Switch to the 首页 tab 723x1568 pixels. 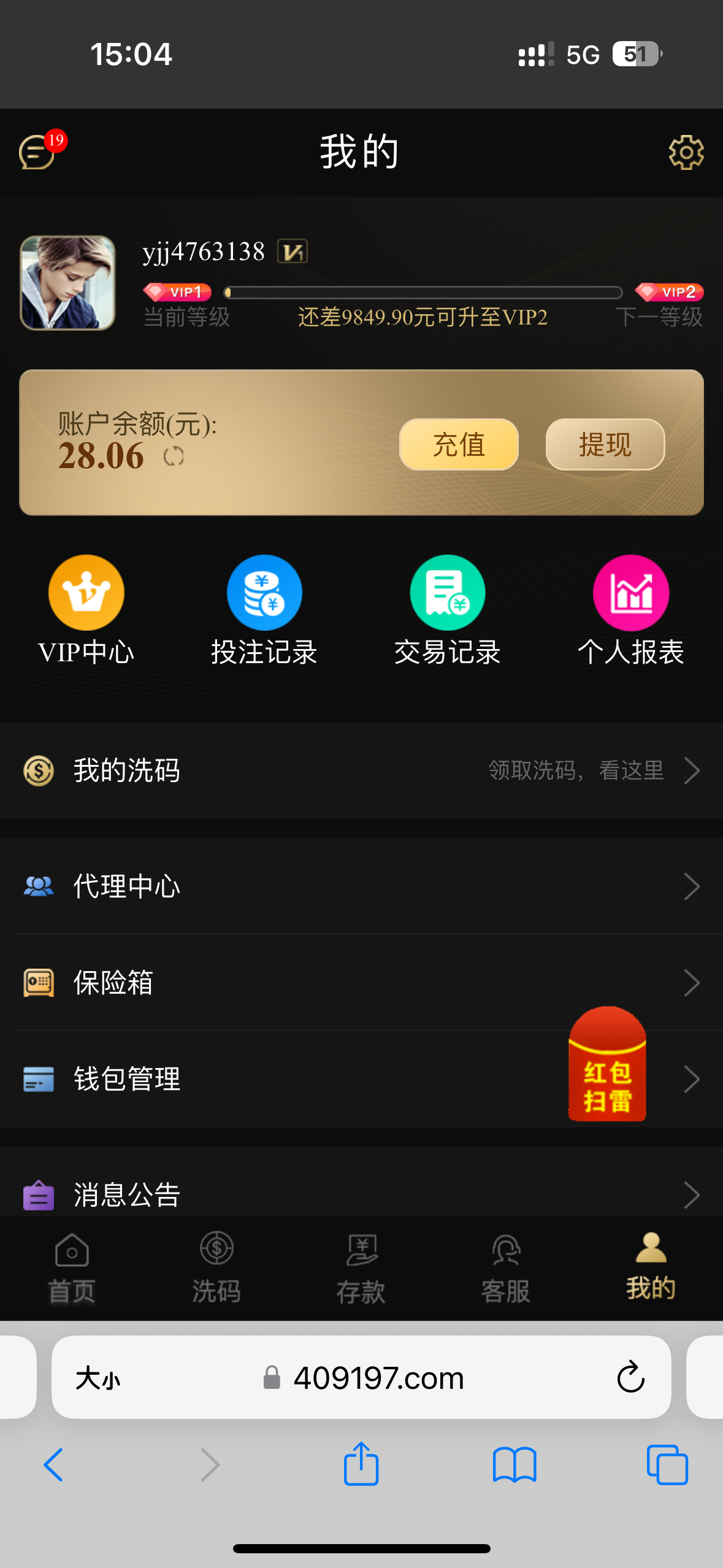tap(72, 1267)
